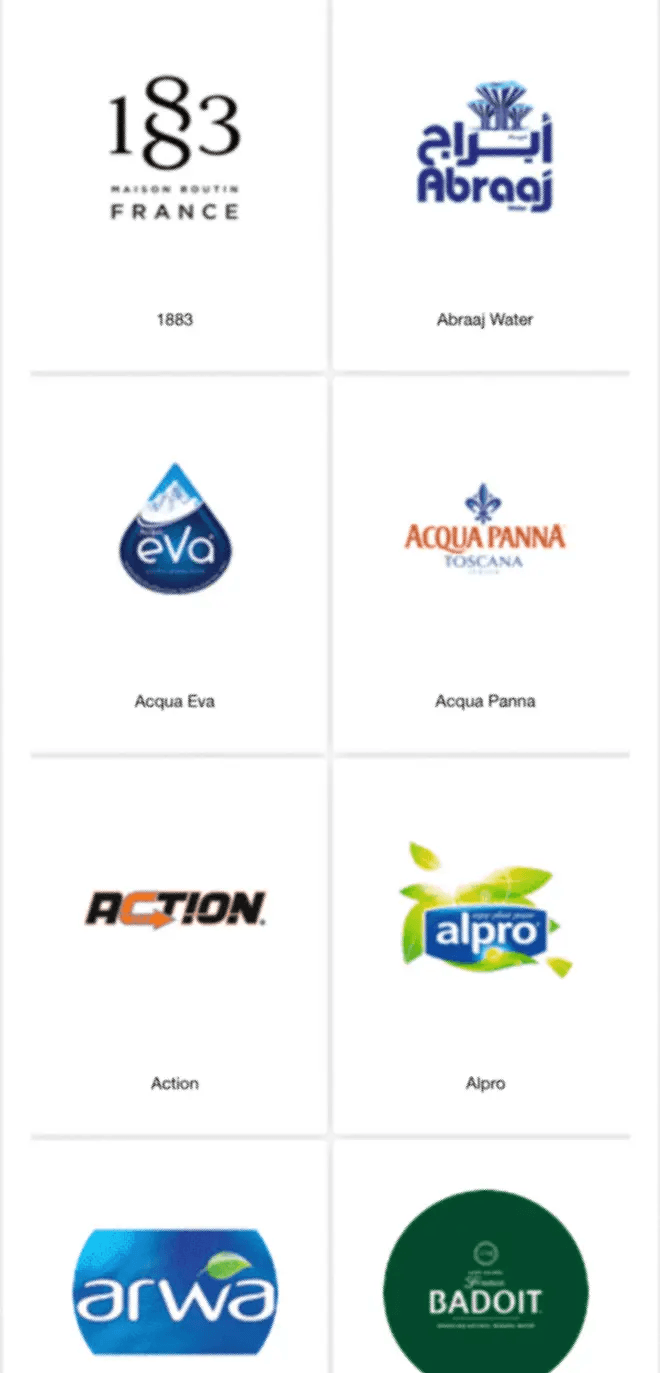Open the Badoit brand tile
This screenshot has width=660, height=1373.
[x=485, y=1256]
